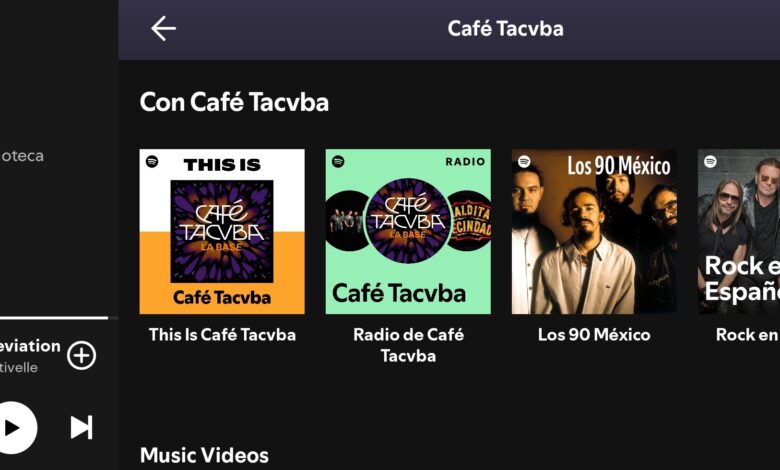Open the This Is Café Tacvba playlist

click(x=222, y=232)
